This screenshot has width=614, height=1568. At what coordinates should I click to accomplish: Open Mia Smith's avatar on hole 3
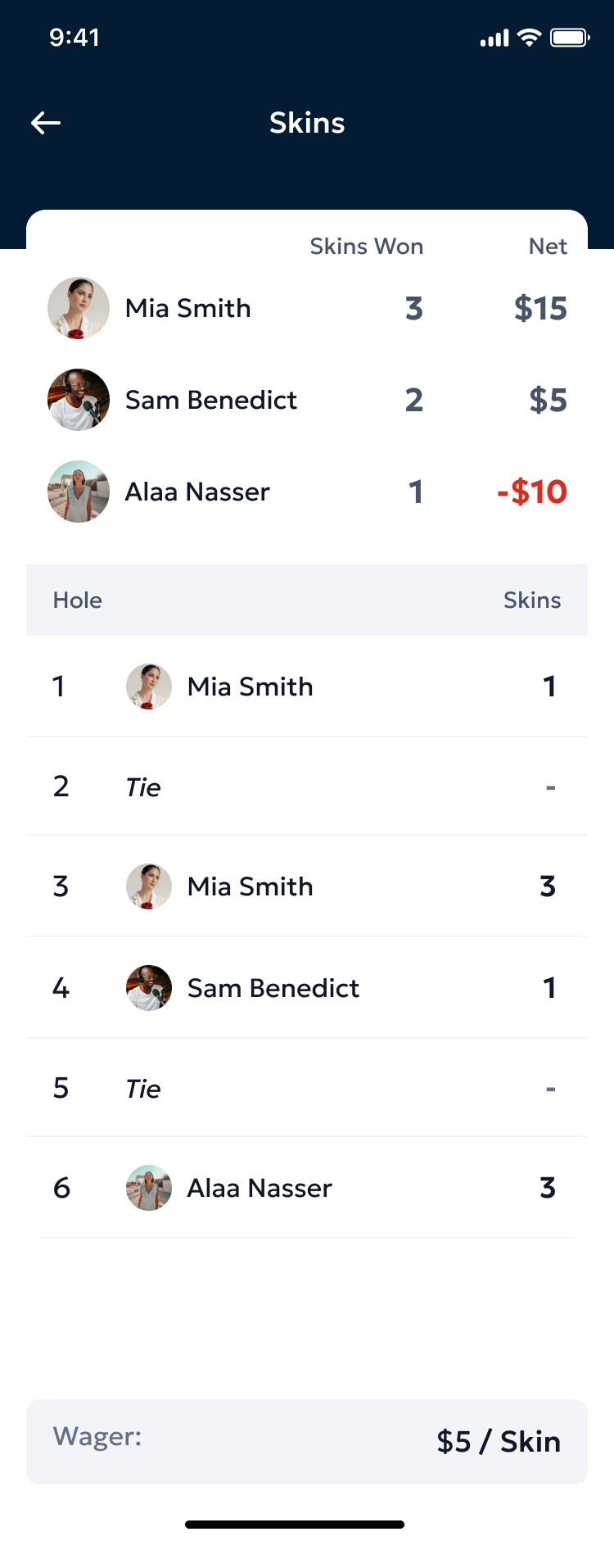pyautogui.click(x=148, y=886)
